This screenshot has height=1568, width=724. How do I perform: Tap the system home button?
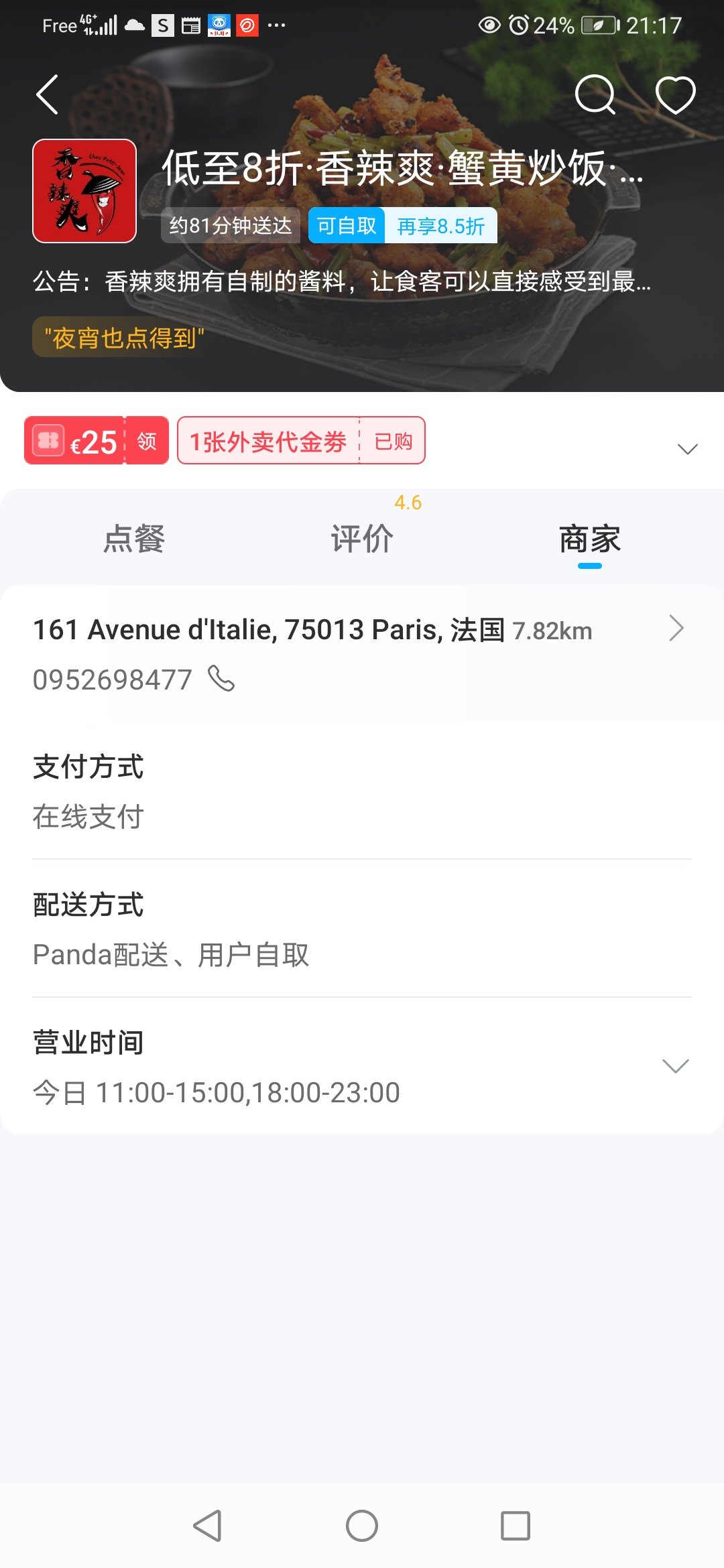[362, 1526]
